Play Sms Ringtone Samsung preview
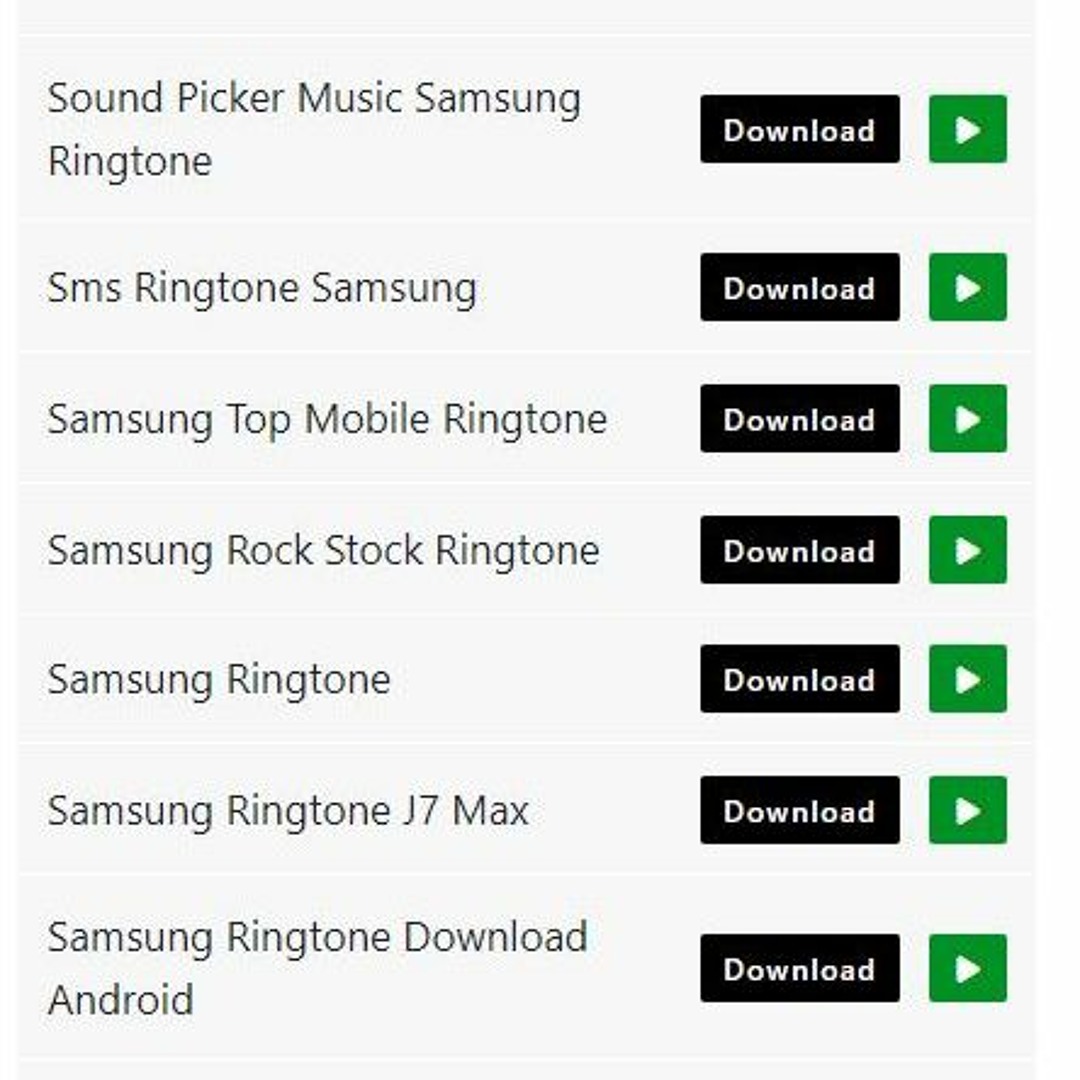Viewport: 1080px width, 1080px height. (x=967, y=287)
